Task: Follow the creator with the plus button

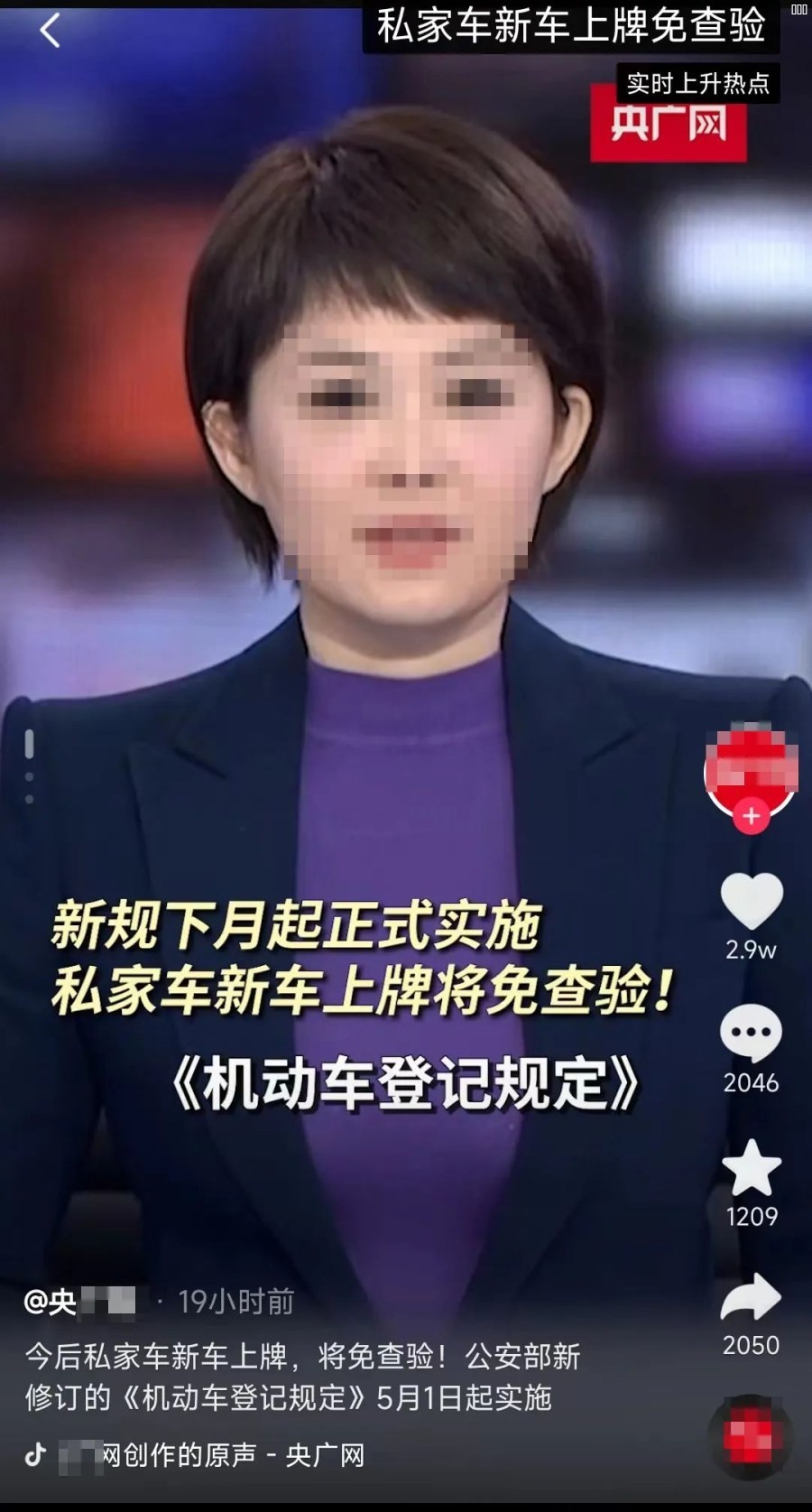Action: click(x=751, y=816)
